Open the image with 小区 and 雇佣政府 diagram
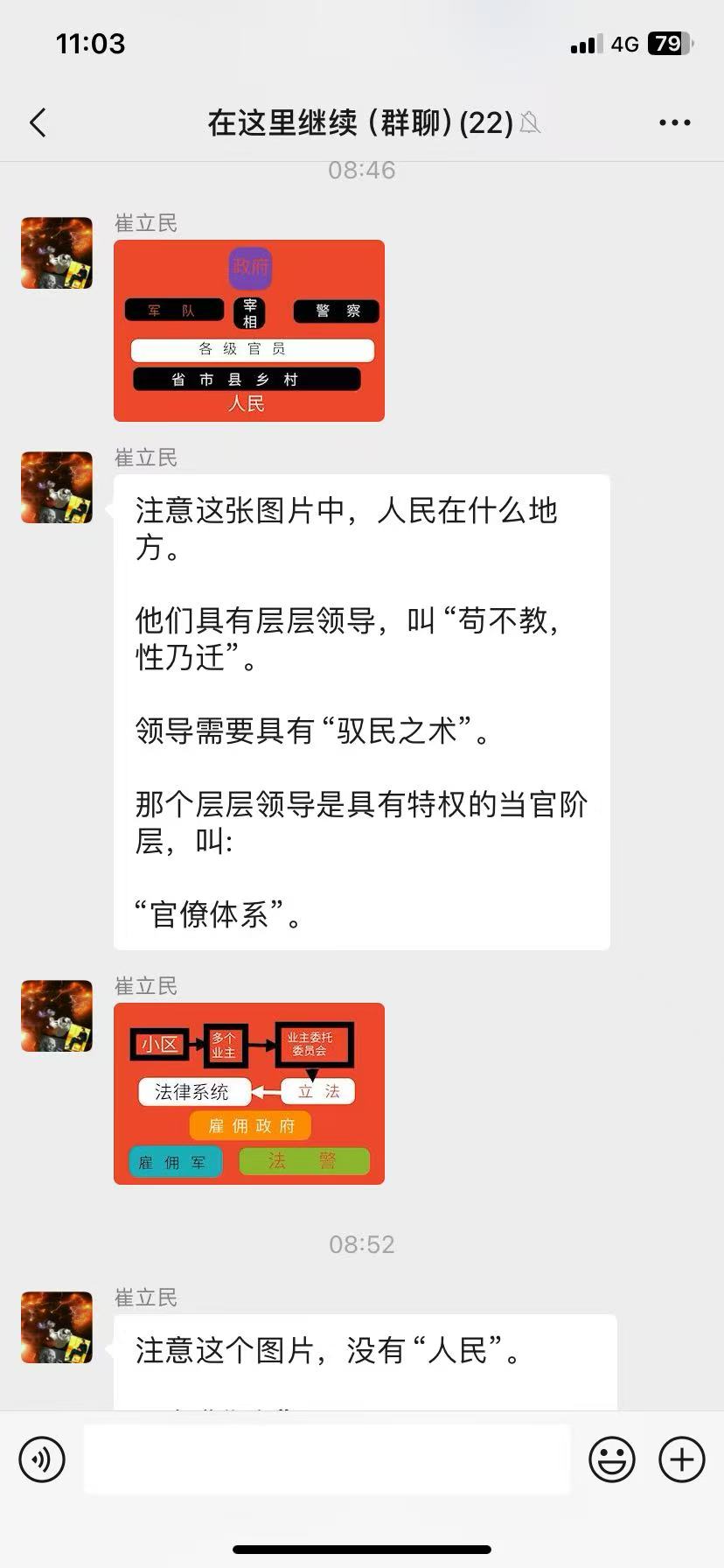724x1568 pixels. 249,1094
